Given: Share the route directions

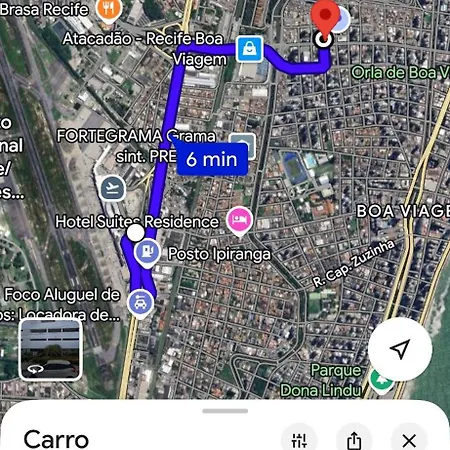Looking at the screenshot, I should 354,441.
